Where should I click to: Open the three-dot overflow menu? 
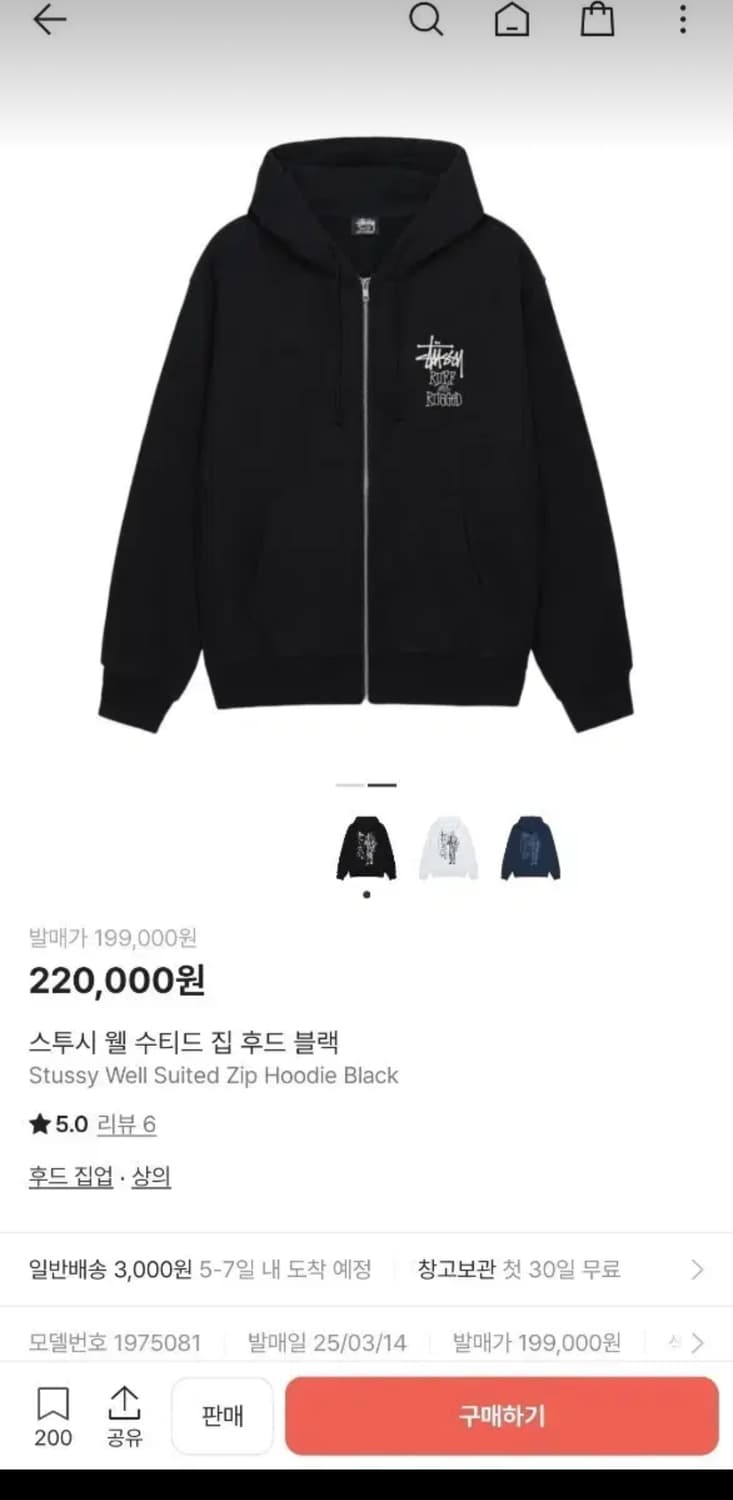click(681, 19)
